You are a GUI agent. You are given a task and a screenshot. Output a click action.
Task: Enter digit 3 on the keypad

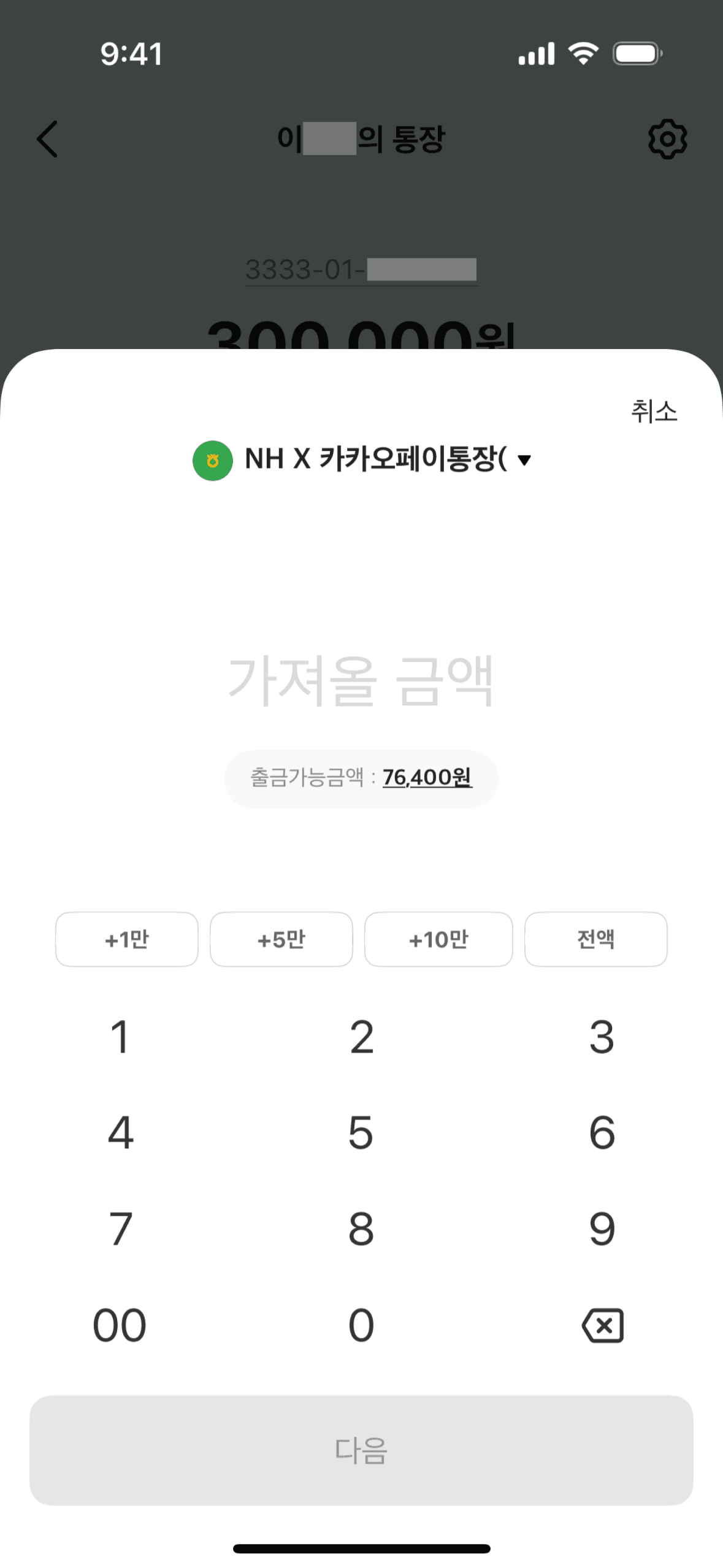click(602, 1037)
